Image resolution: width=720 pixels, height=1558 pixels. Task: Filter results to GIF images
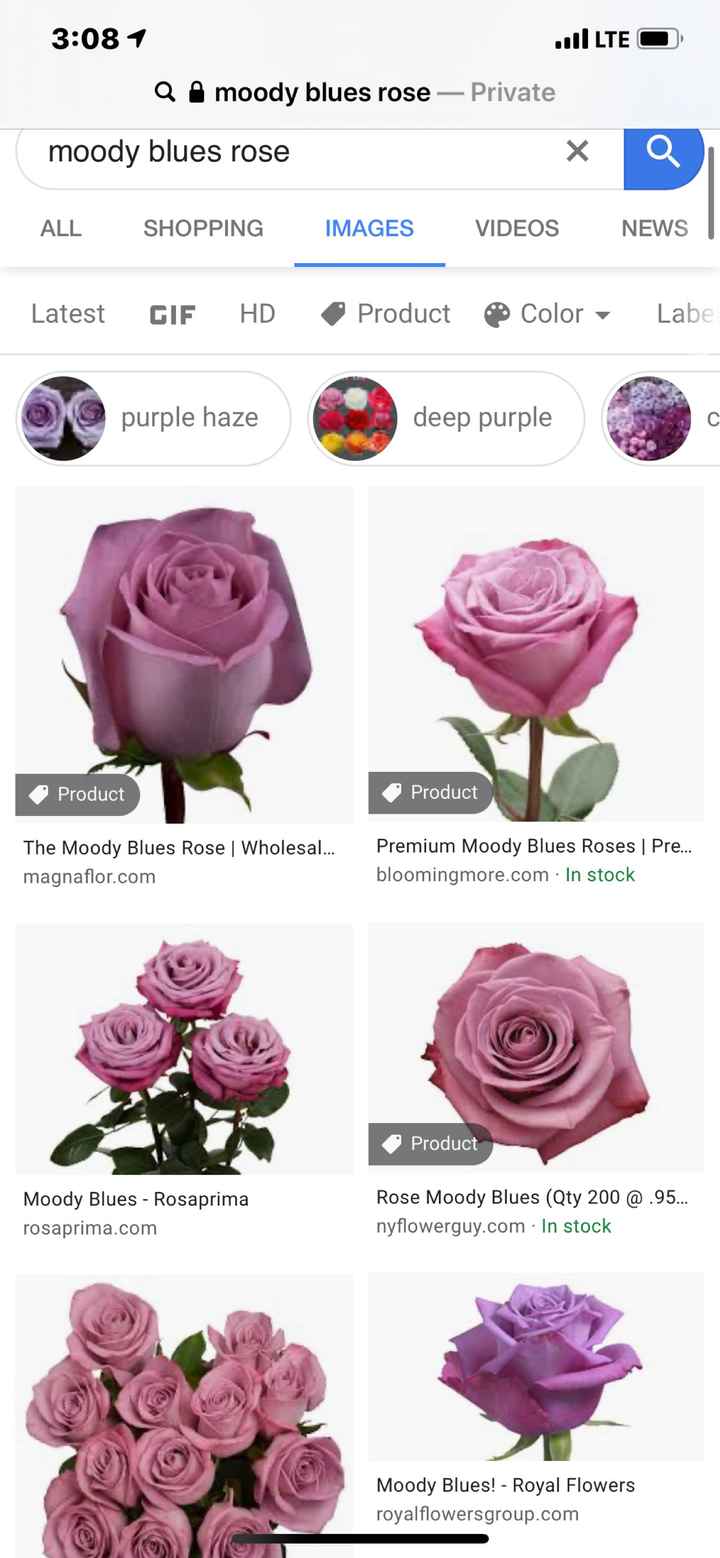pyautogui.click(x=172, y=315)
